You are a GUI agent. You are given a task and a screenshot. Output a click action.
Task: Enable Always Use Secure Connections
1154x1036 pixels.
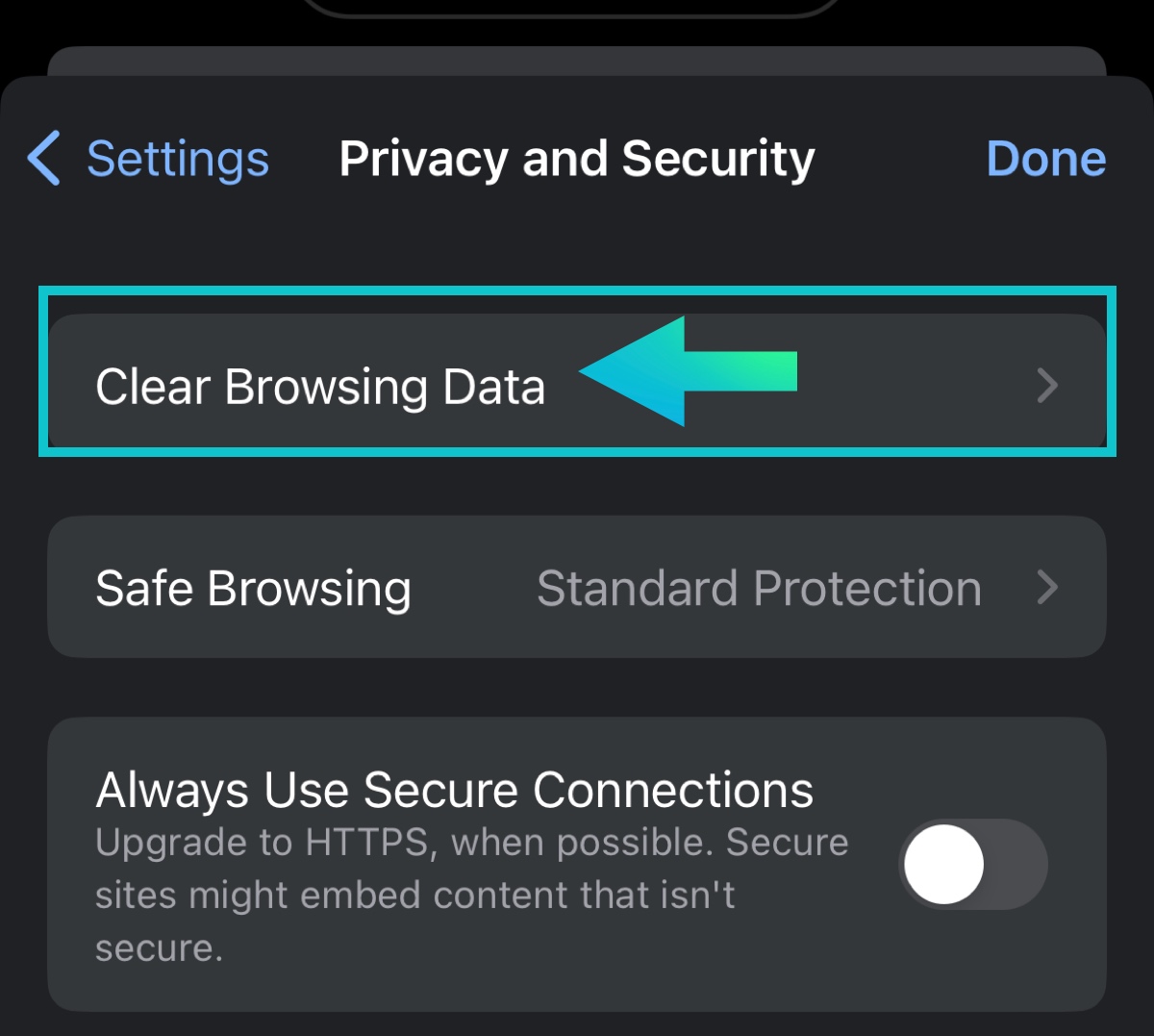click(x=971, y=864)
